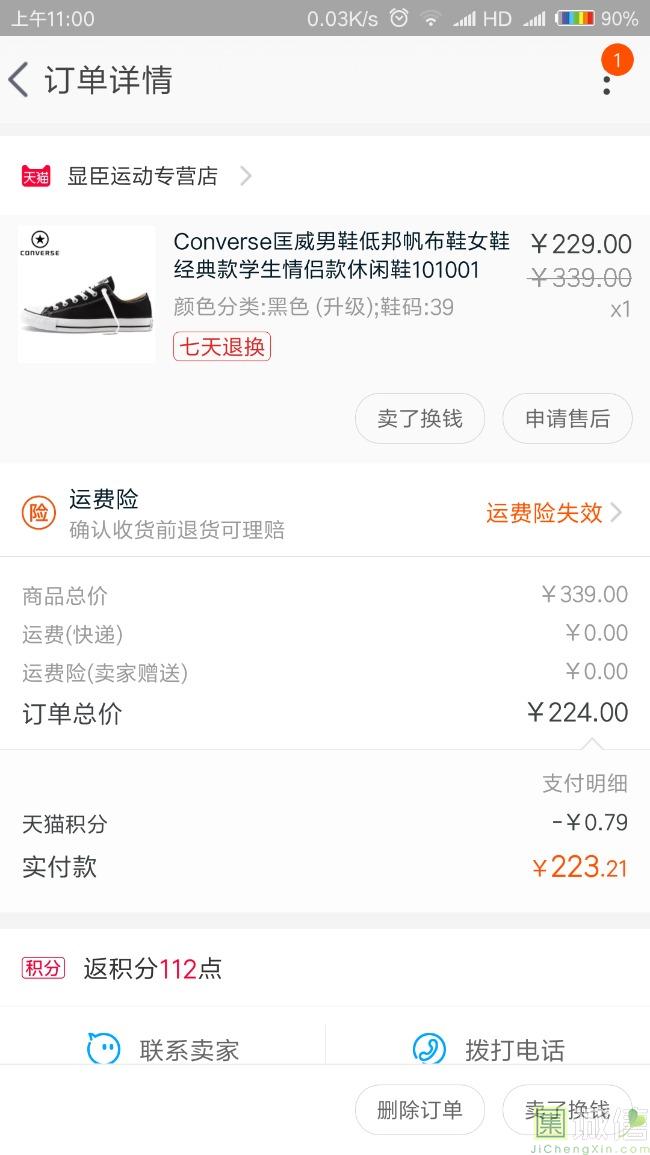This screenshot has width=650, height=1155.
Task: Go back from order details
Action: click(20, 80)
